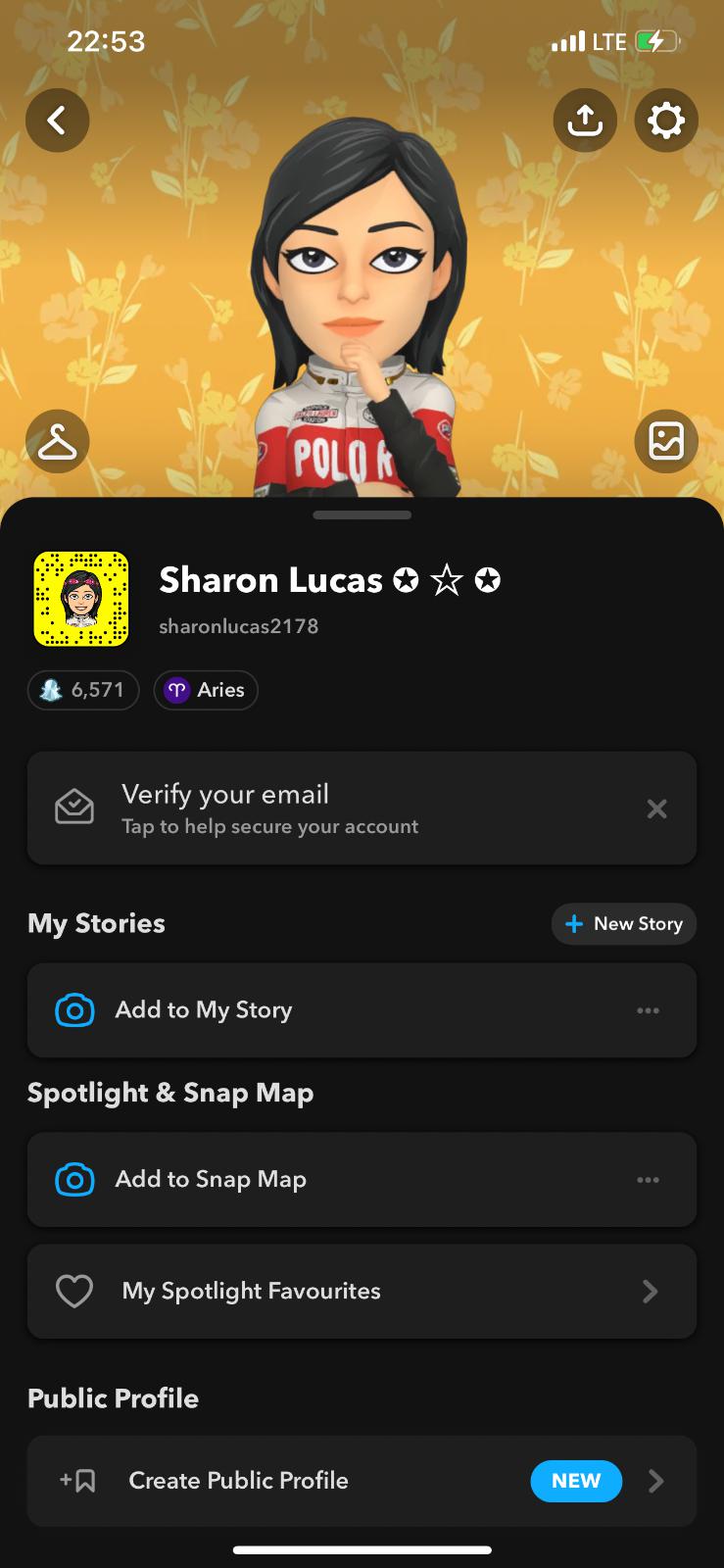The width and height of the screenshot is (724, 1568).
Task: Dismiss the Verify your email banner
Action: (656, 808)
